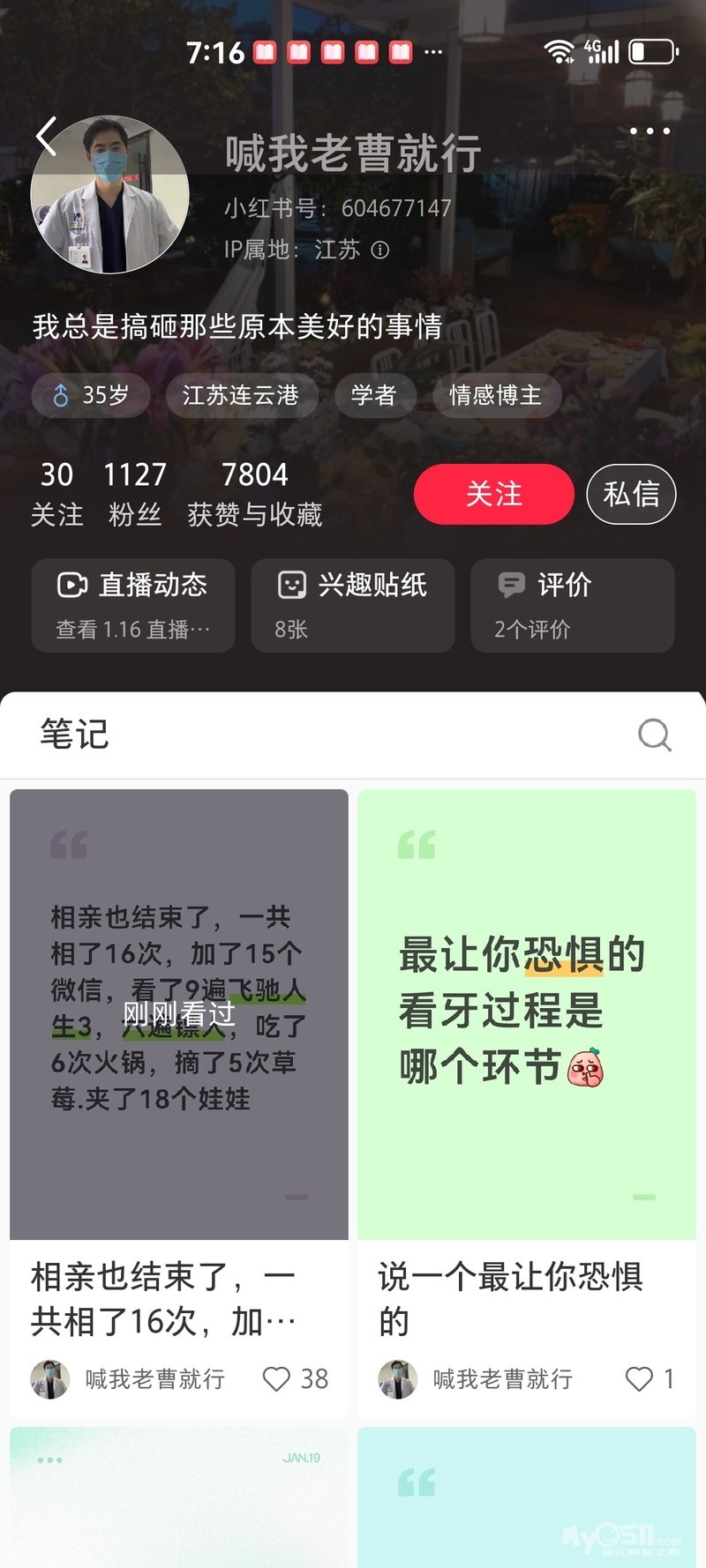Search this user's notes

pyautogui.click(x=654, y=734)
